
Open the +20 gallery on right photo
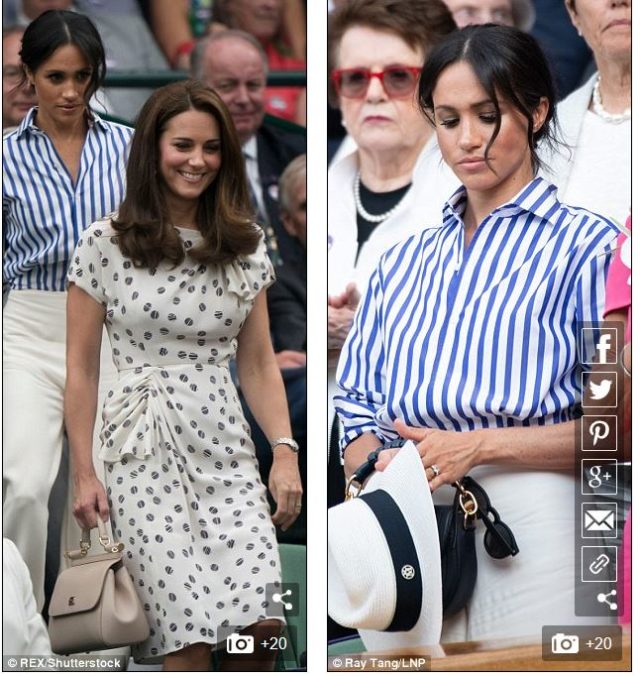point(583,643)
